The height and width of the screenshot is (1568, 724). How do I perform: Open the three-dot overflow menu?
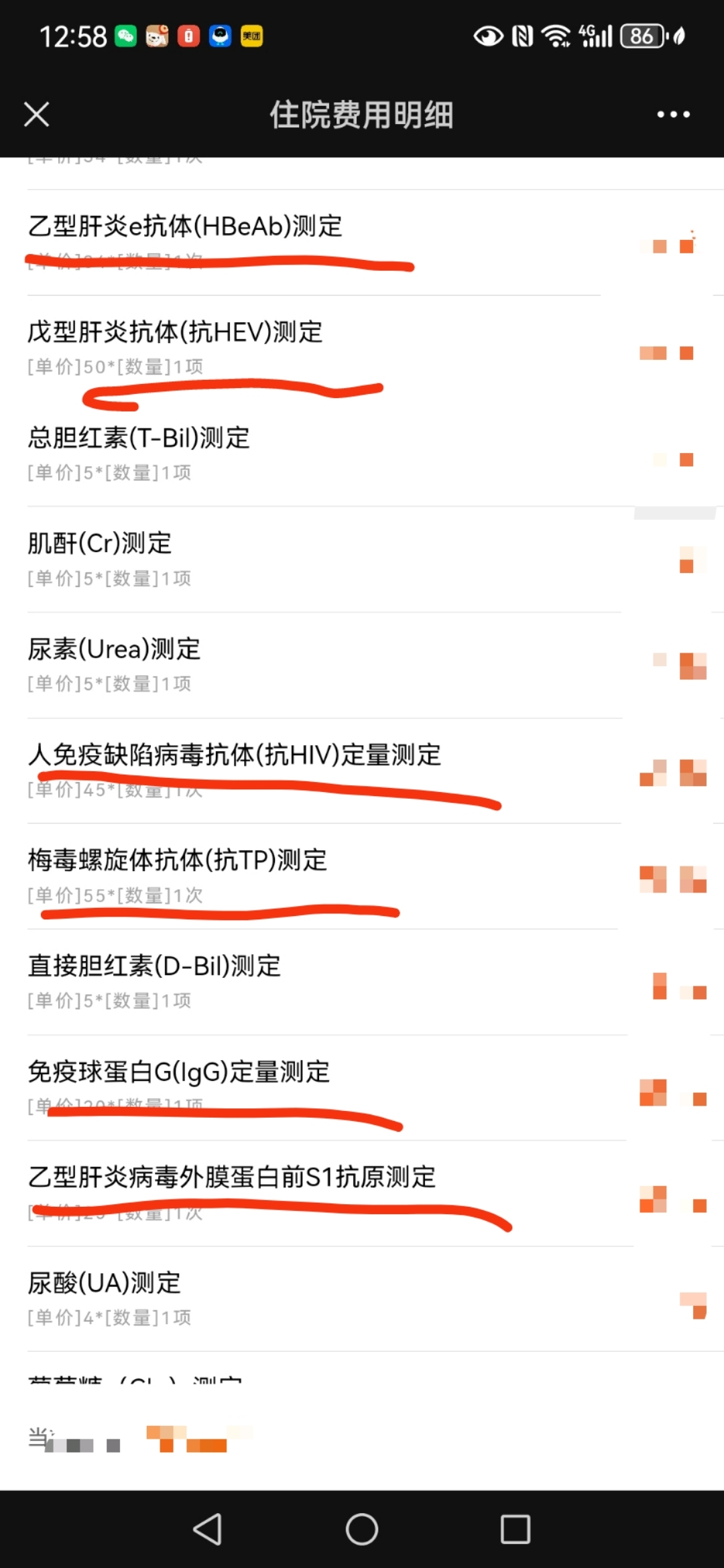tap(673, 115)
